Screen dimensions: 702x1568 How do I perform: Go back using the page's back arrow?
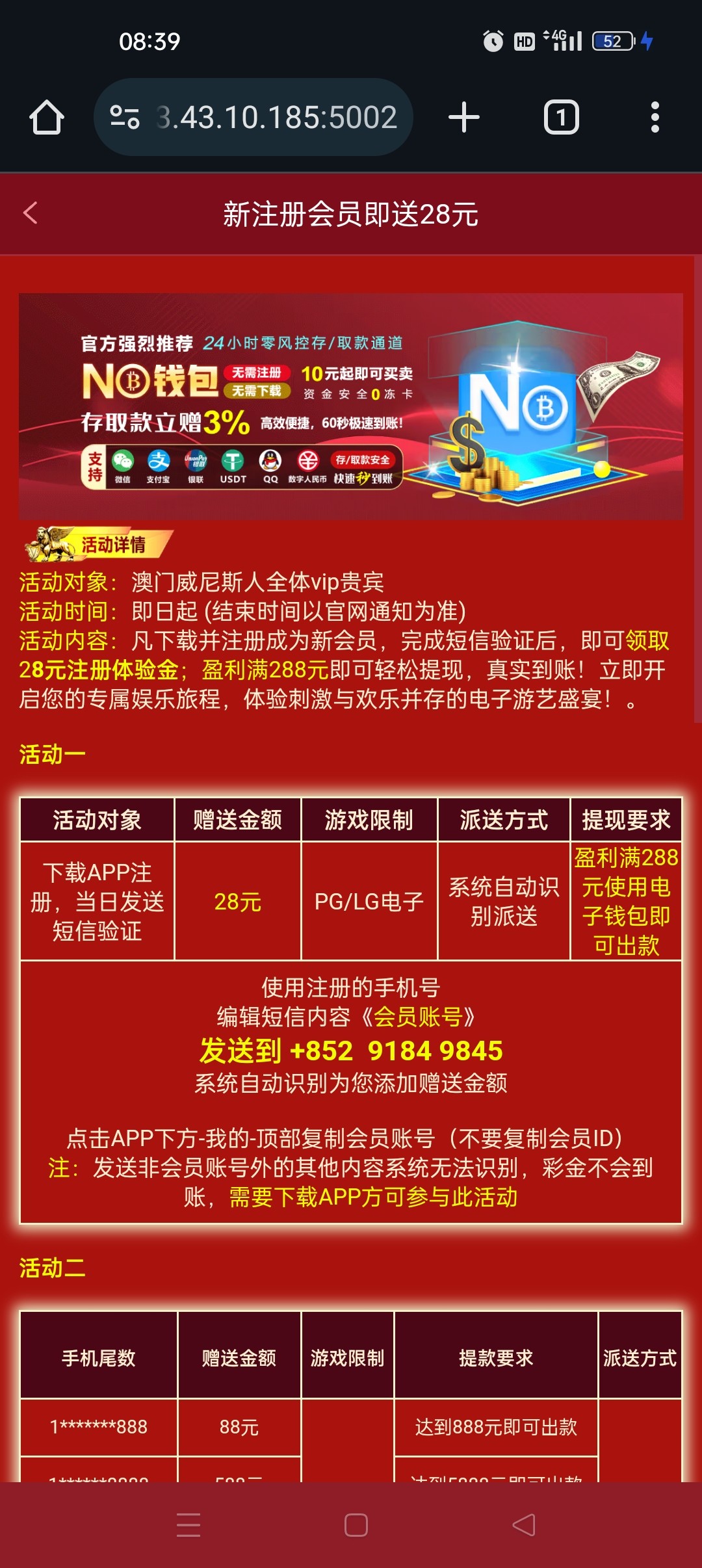click(31, 213)
